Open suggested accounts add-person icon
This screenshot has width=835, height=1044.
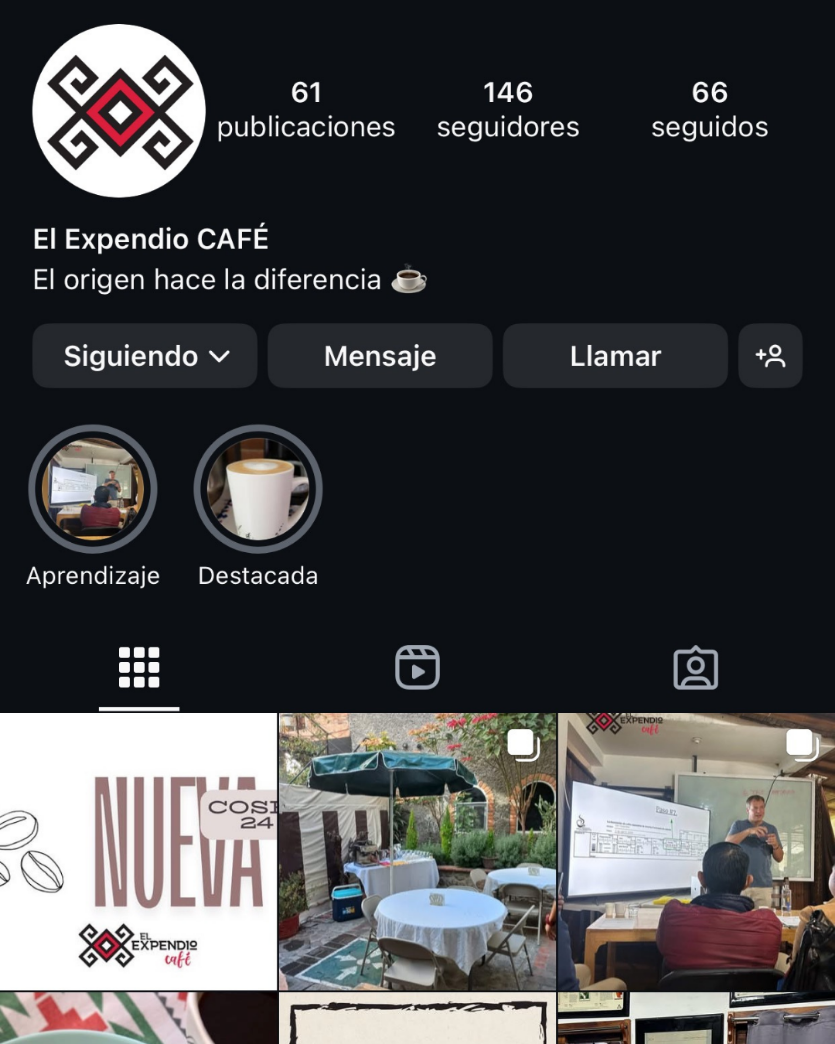[770, 356]
